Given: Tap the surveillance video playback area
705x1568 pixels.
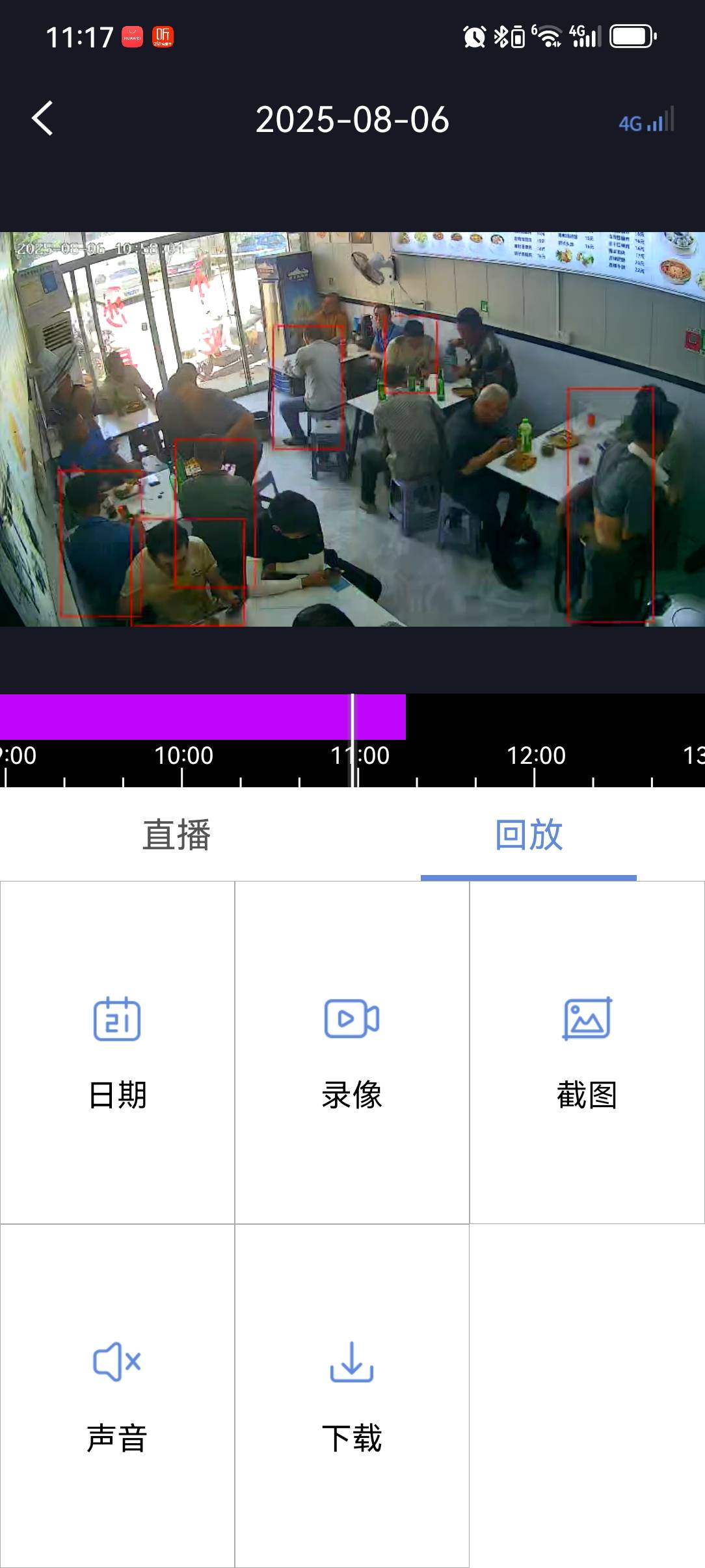Looking at the screenshot, I should coord(352,429).
